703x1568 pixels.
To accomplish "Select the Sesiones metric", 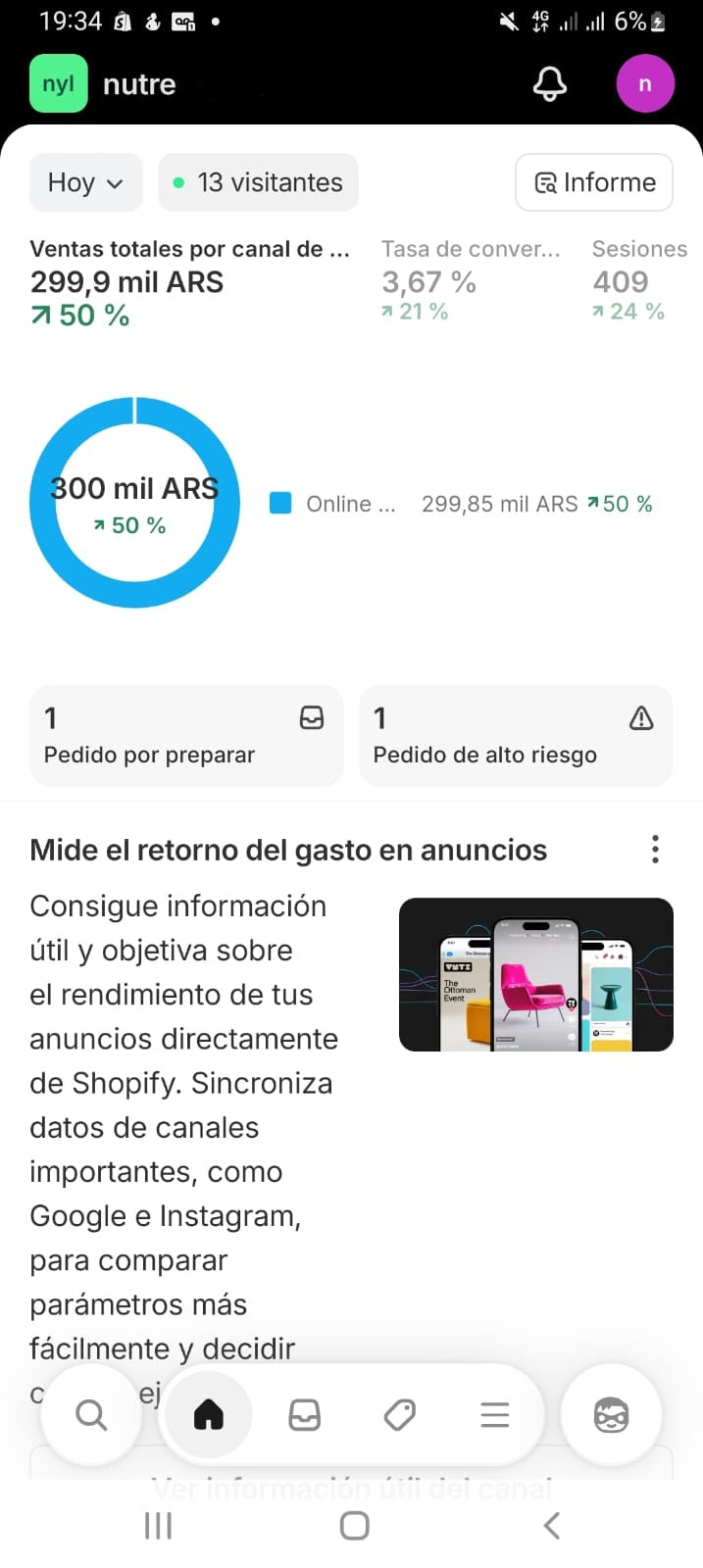I will [x=638, y=281].
